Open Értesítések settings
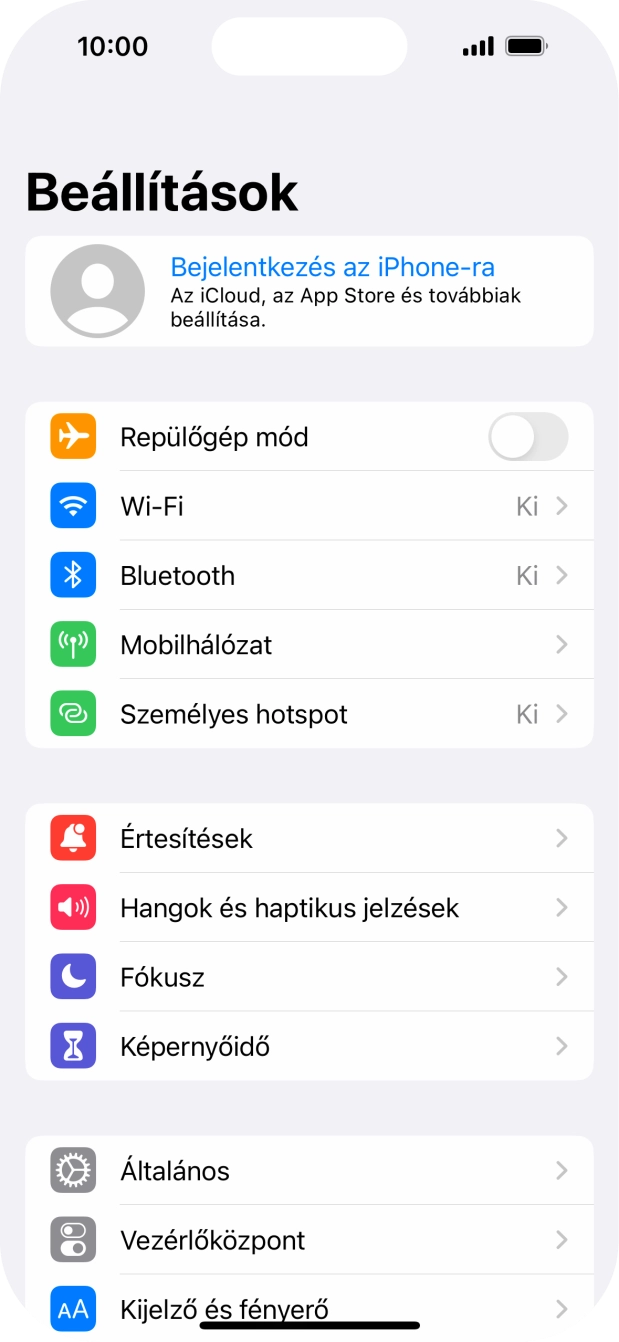Viewport: 619px width, 1342px height. pos(309,839)
